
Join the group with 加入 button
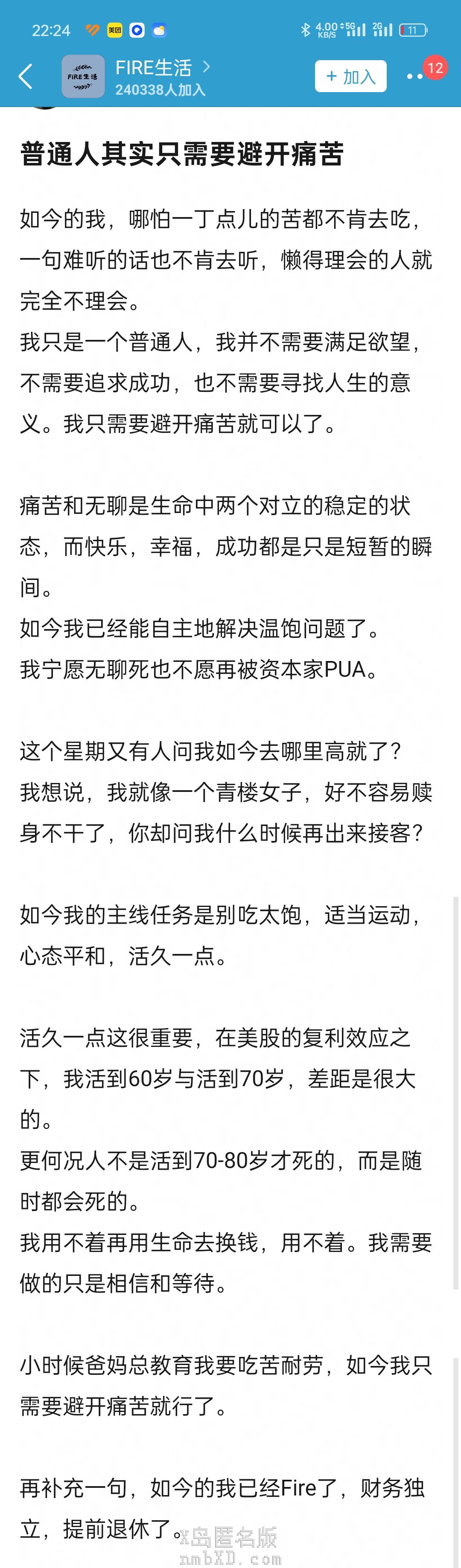(350, 76)
